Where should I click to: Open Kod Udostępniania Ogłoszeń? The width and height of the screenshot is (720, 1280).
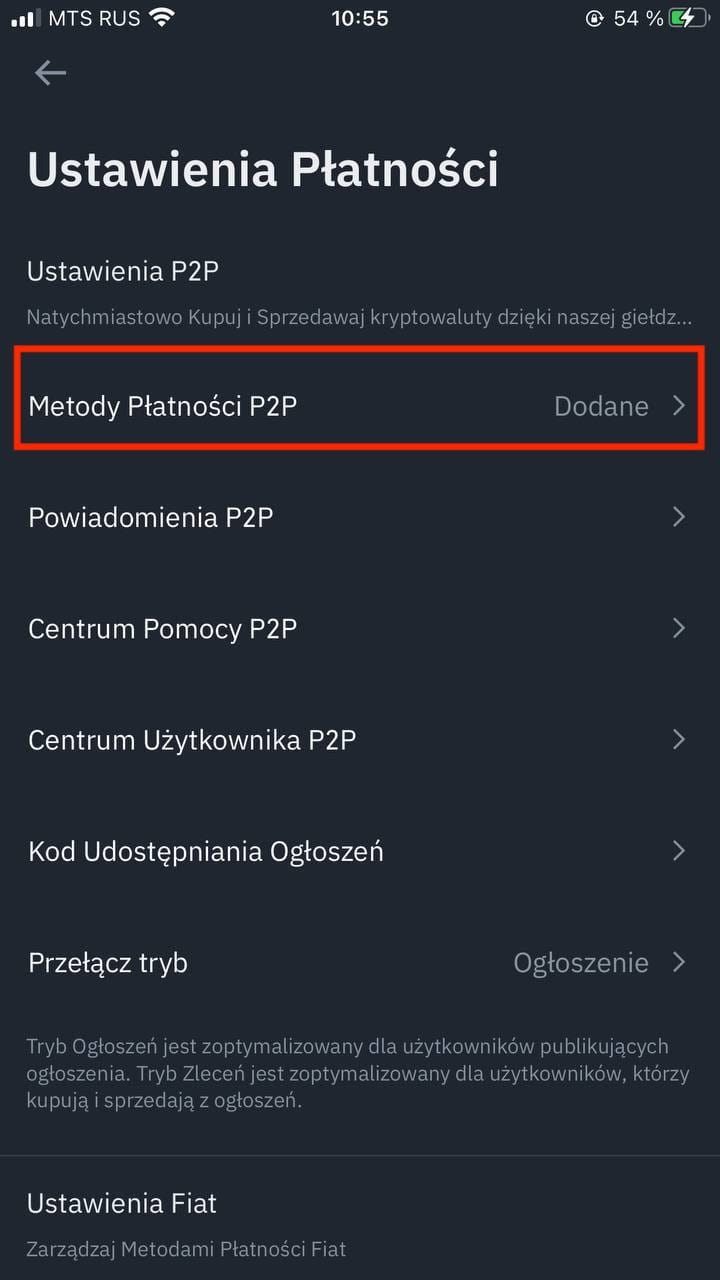(x=360, y=852)
